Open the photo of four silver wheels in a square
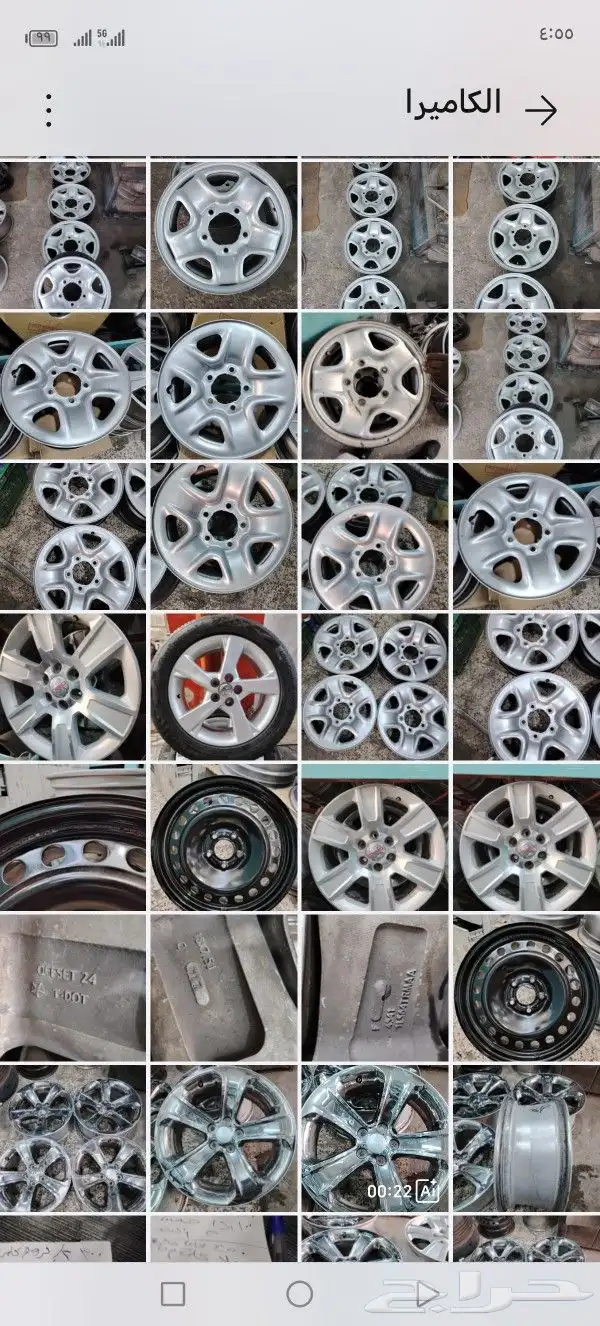Image resolution: width=600 pixels, height=1326 pixels. click(374, 685)
